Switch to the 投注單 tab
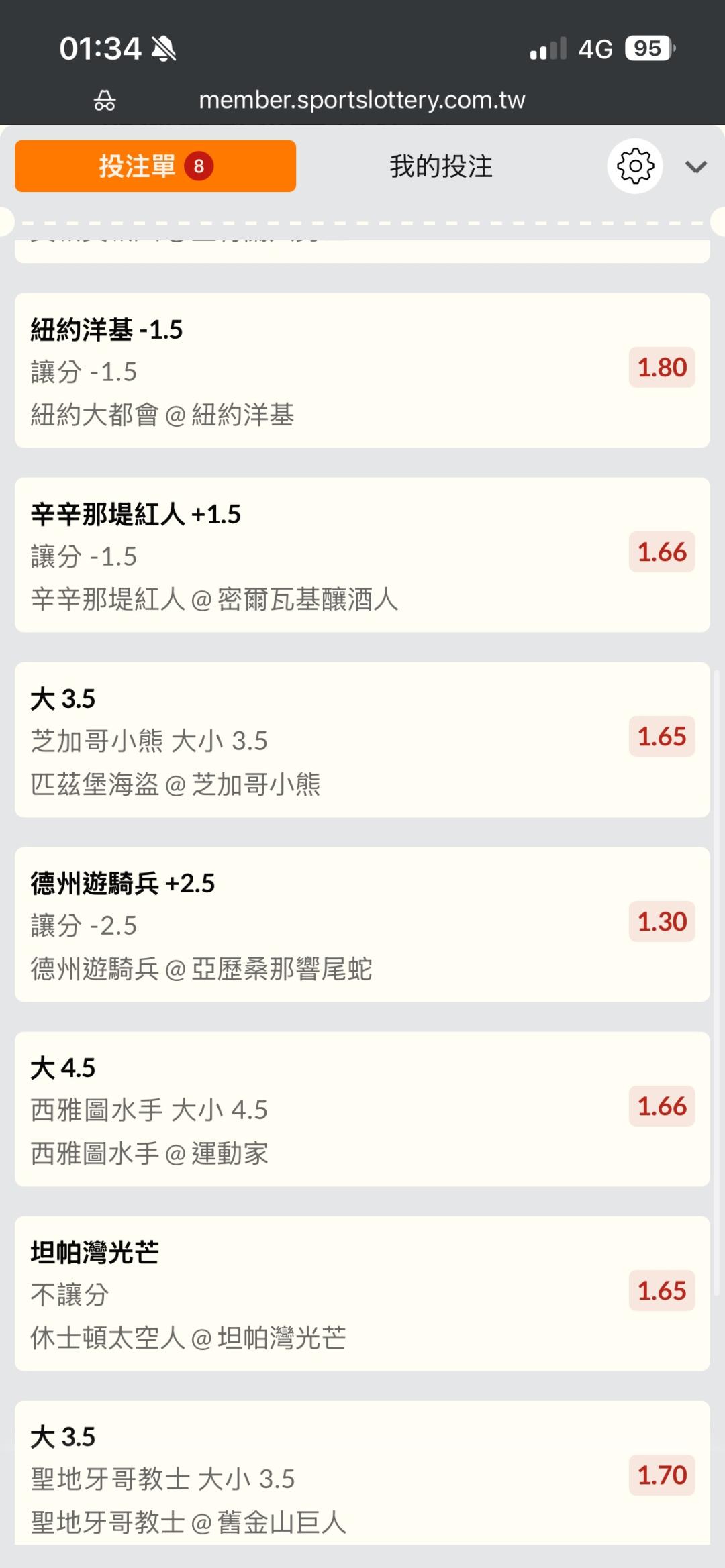The height and width of the screenshot is (1568, 725). tap(155, 166)
